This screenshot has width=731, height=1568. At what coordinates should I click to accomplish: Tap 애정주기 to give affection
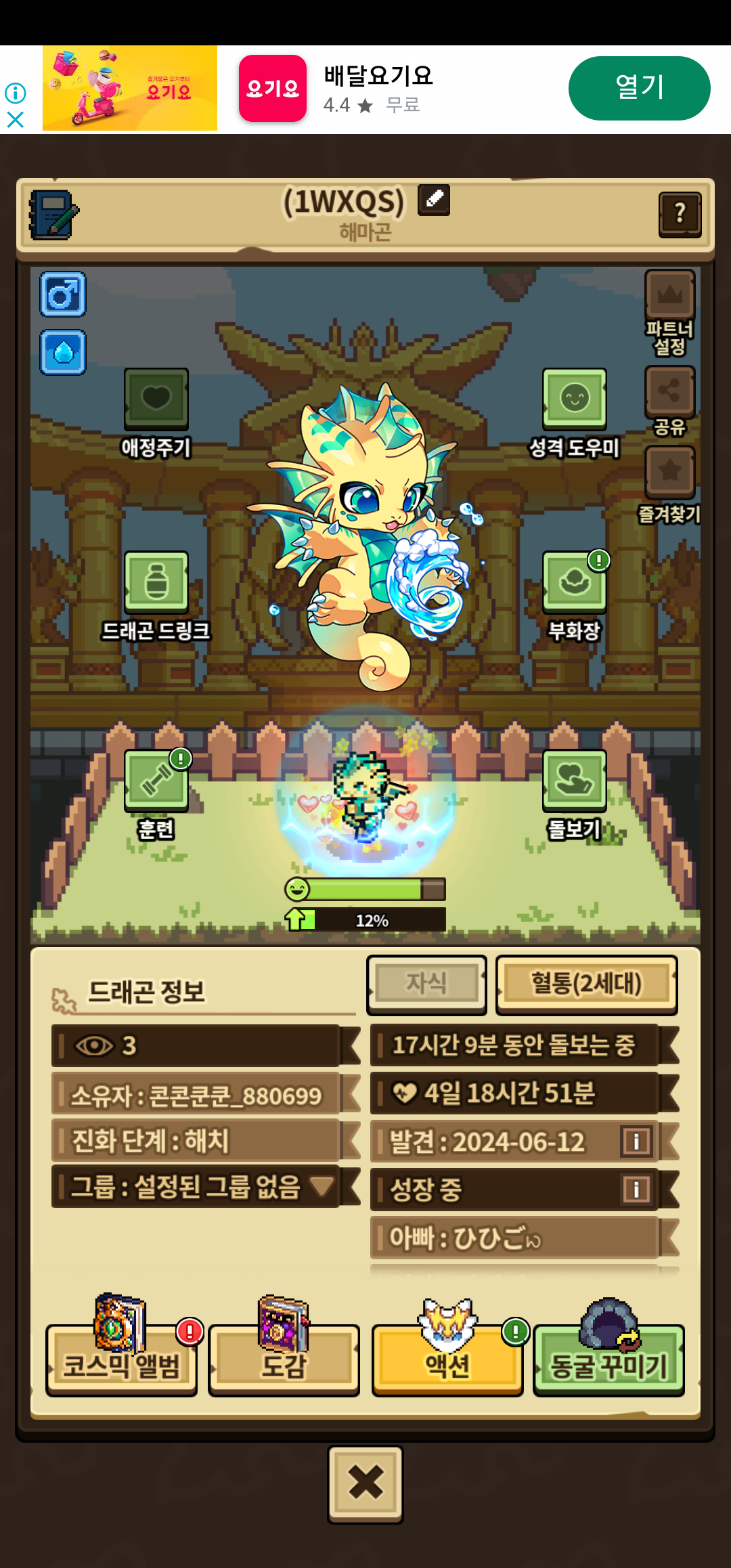click(156, 399)
